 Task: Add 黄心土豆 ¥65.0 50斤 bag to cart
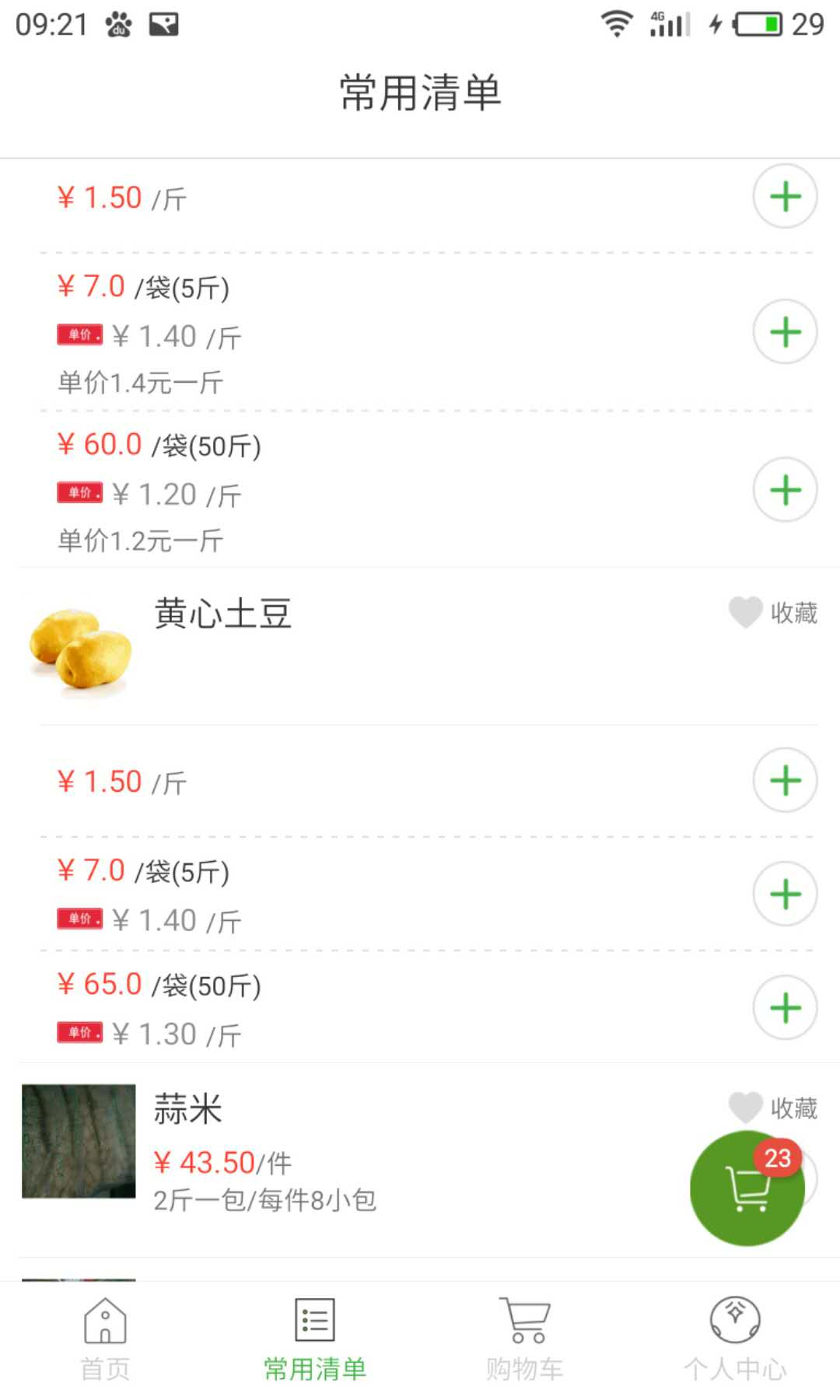(785, 1007)
